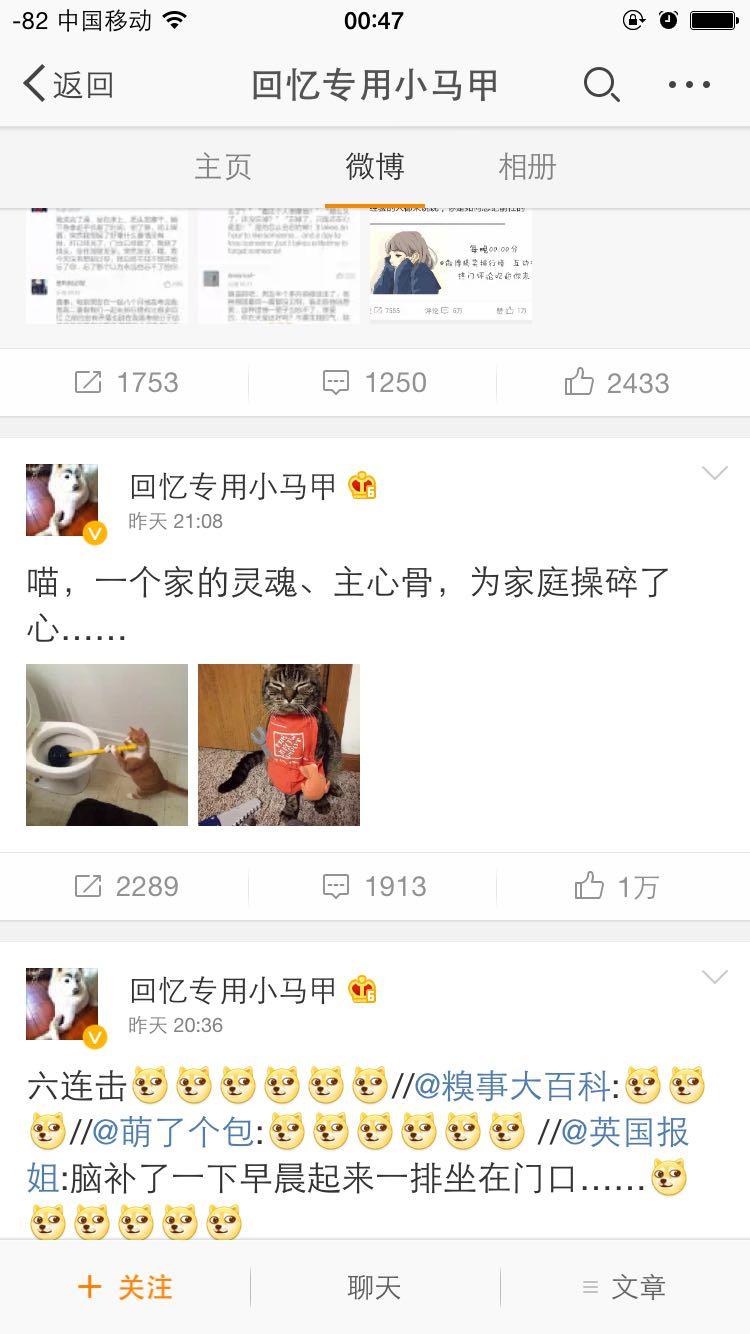Start a chat via 聊天
Screen dimensions: 750x1334
coord(374,1287)
